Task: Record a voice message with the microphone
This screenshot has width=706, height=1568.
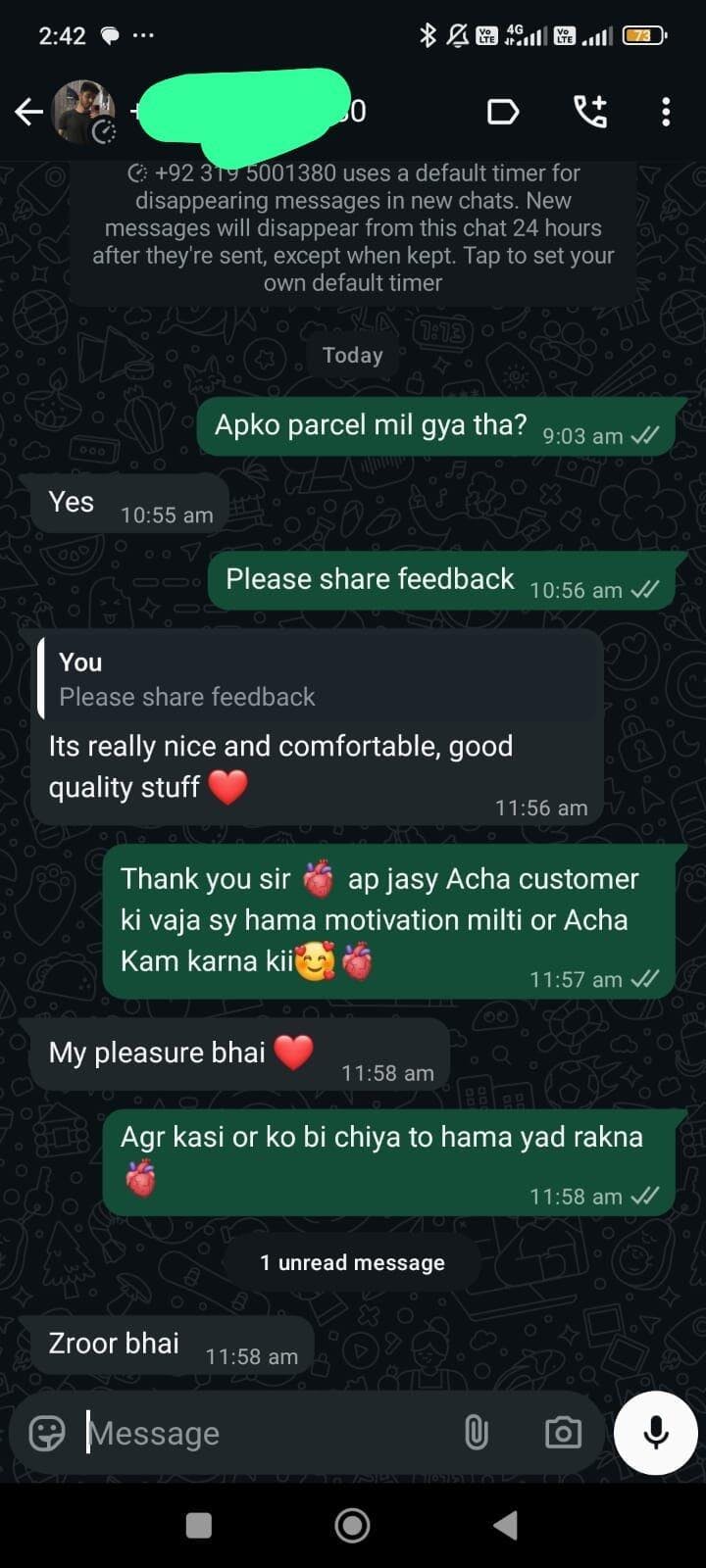Action: point(656,1433)
